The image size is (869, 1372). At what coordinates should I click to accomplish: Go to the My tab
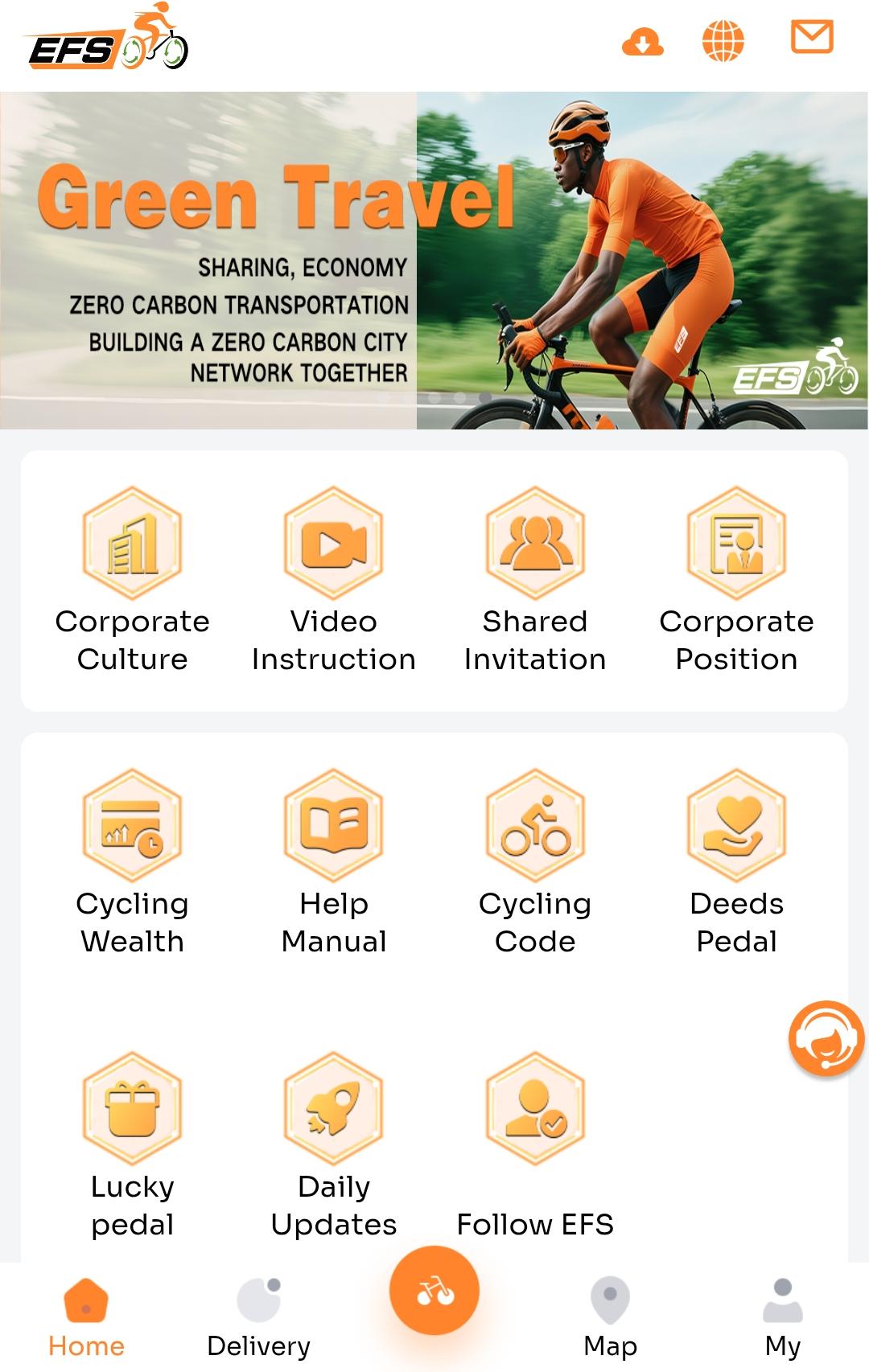tap(783, 1317)
